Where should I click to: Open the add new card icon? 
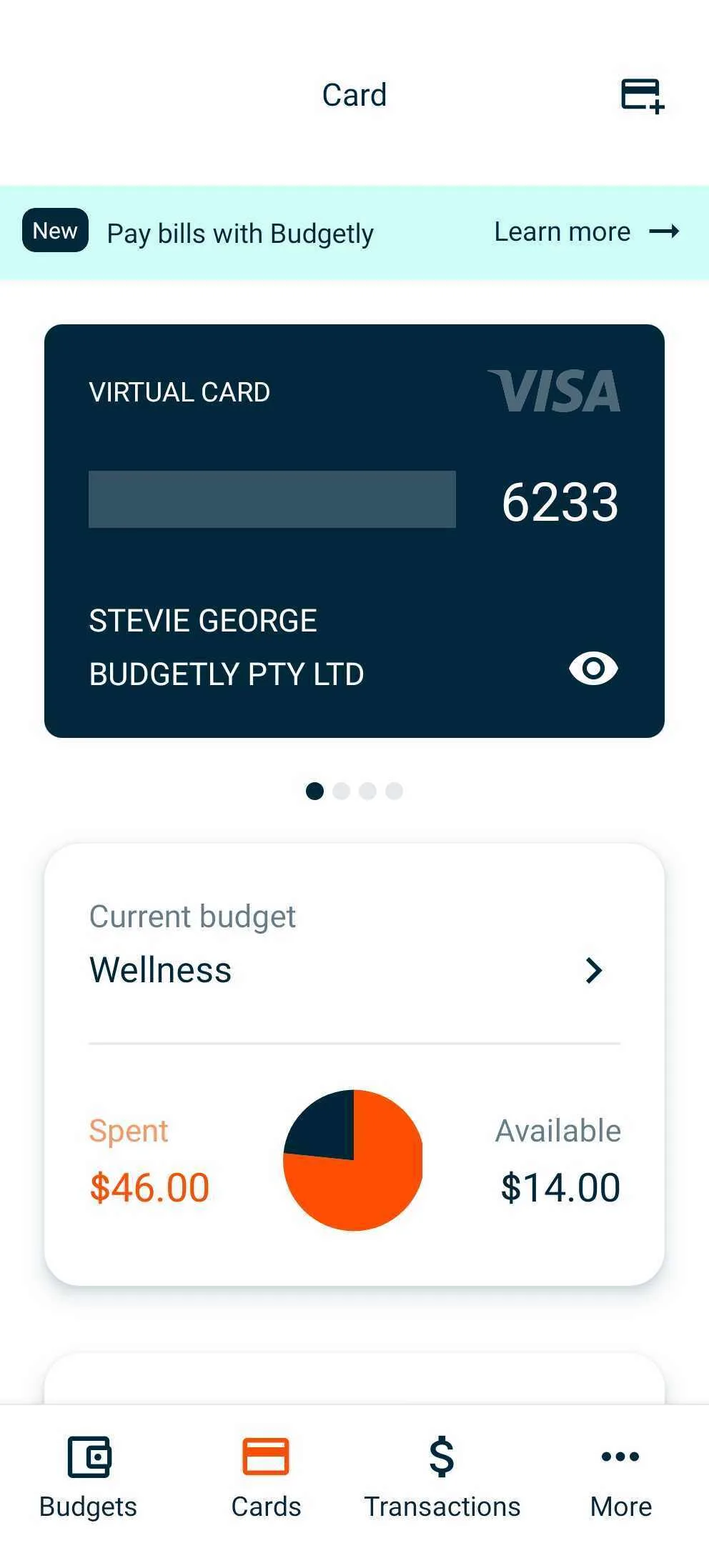[640, 95]
